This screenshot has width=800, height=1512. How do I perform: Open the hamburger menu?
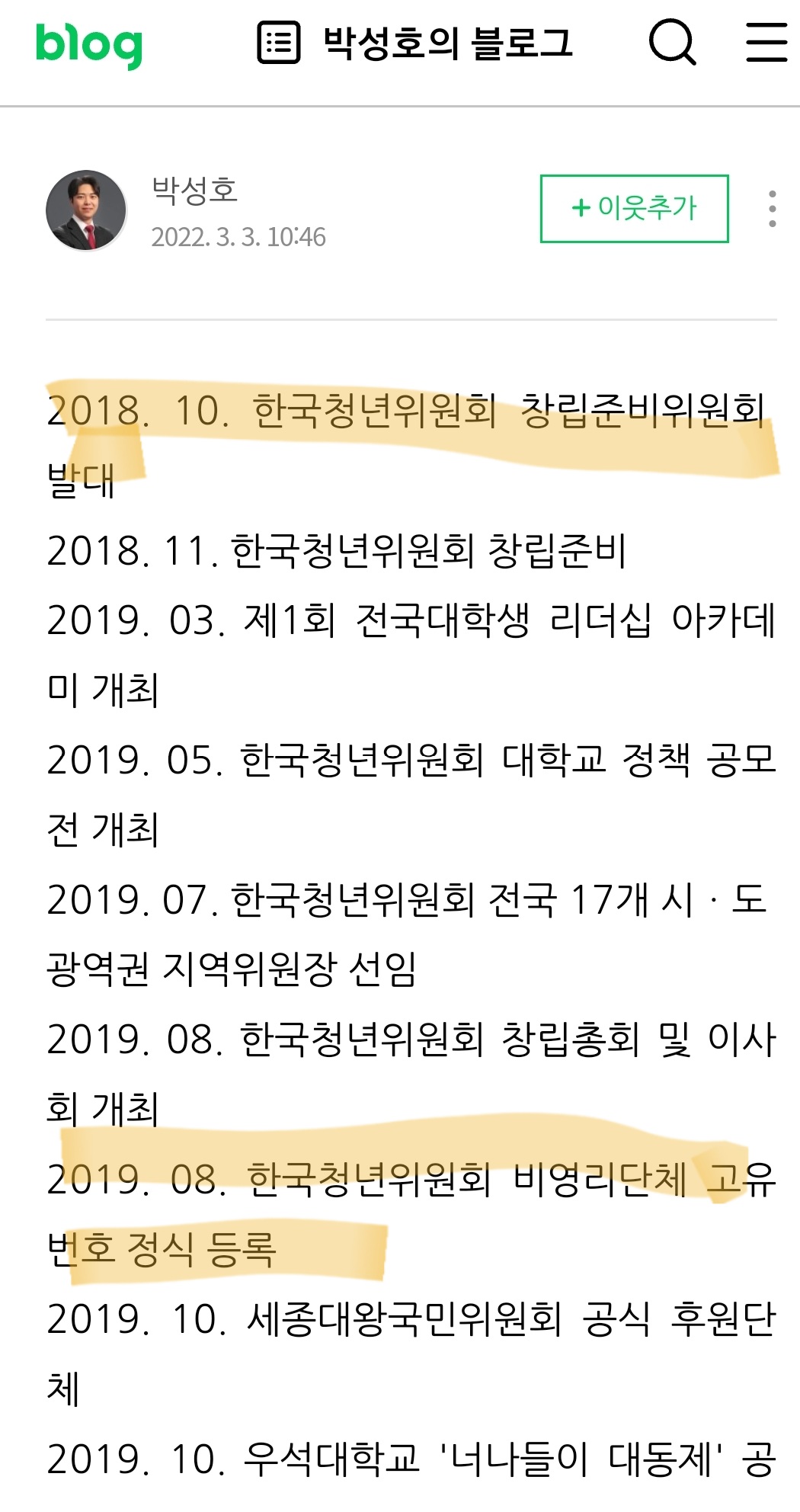pos(766,42)
